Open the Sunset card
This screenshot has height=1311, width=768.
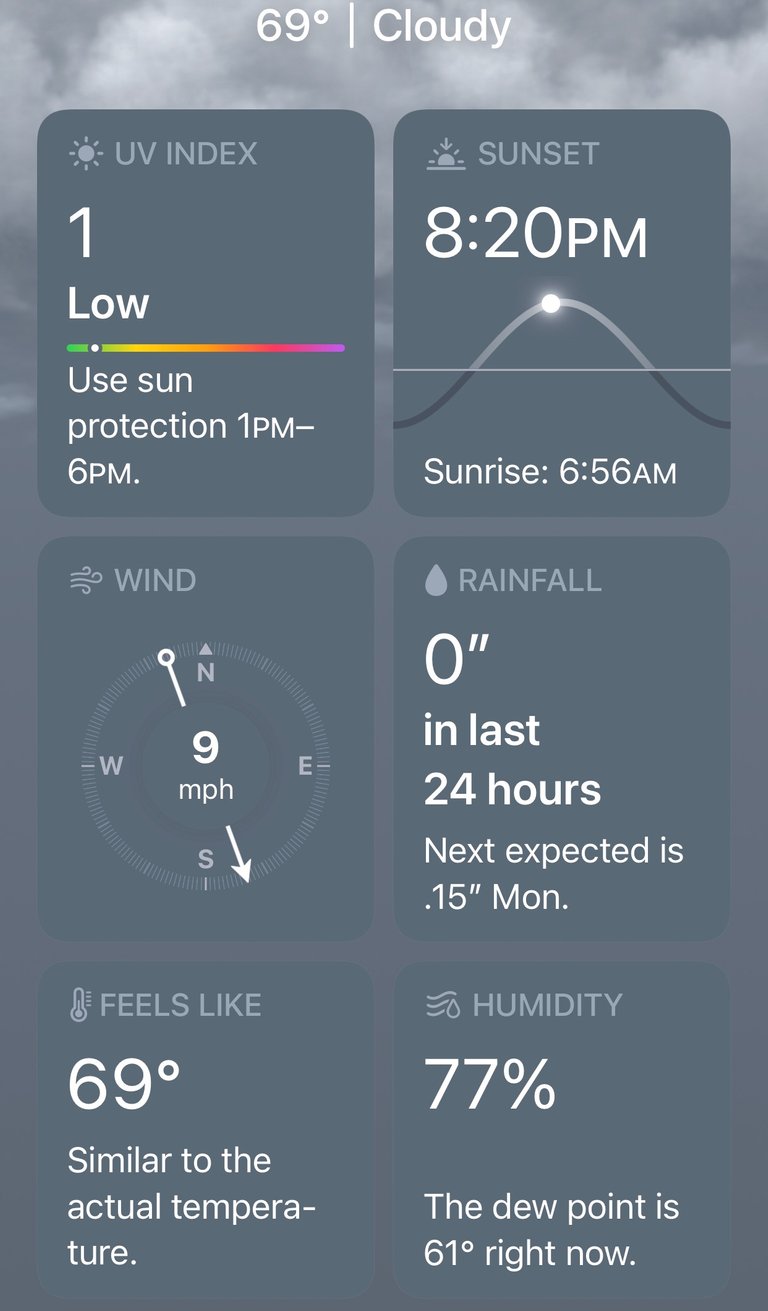point(562,313)
